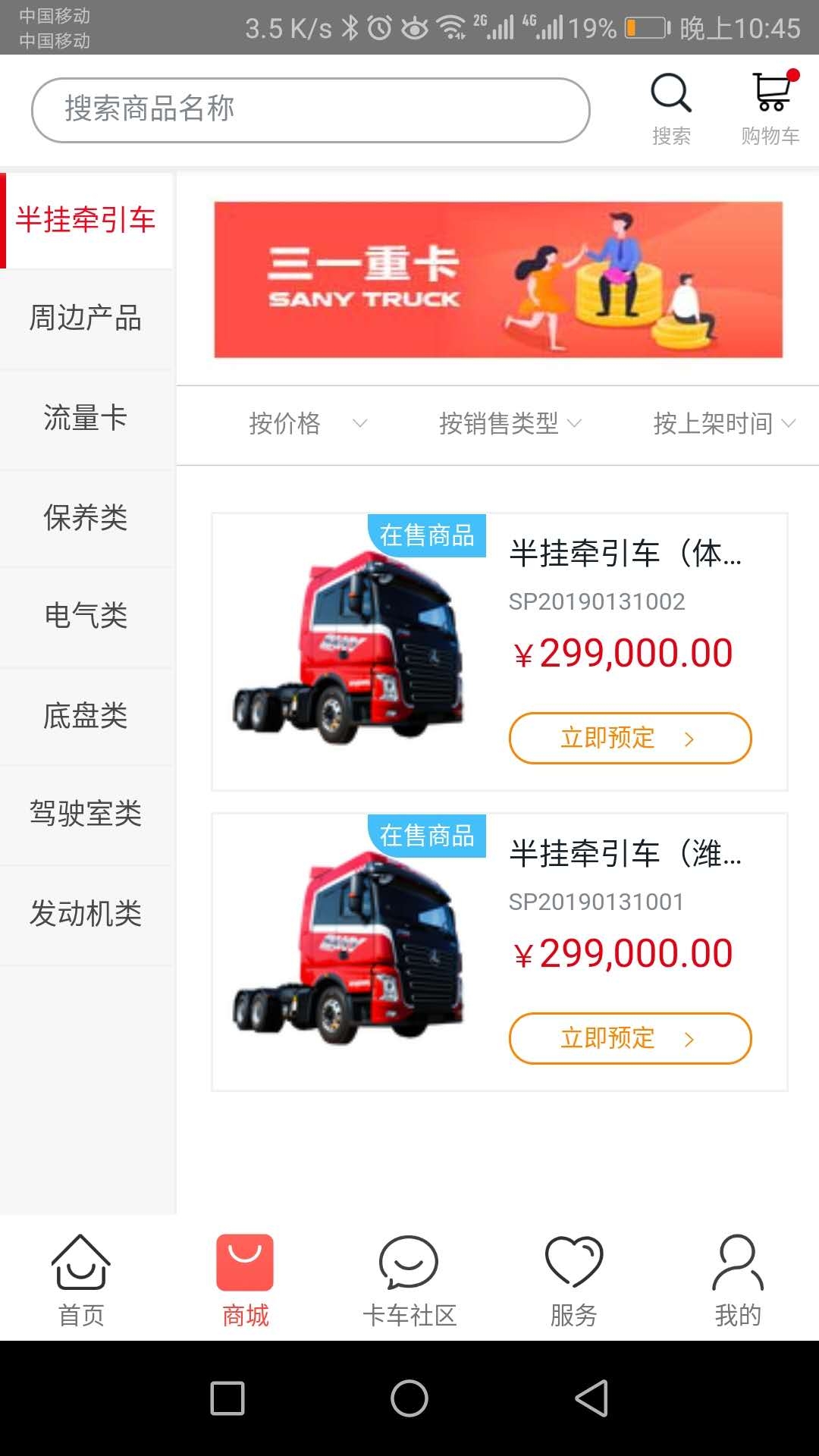Viewport: 819px width, 1456px height.
Task: Open the 保养类 sidebar category
Action: pos(86,518)
